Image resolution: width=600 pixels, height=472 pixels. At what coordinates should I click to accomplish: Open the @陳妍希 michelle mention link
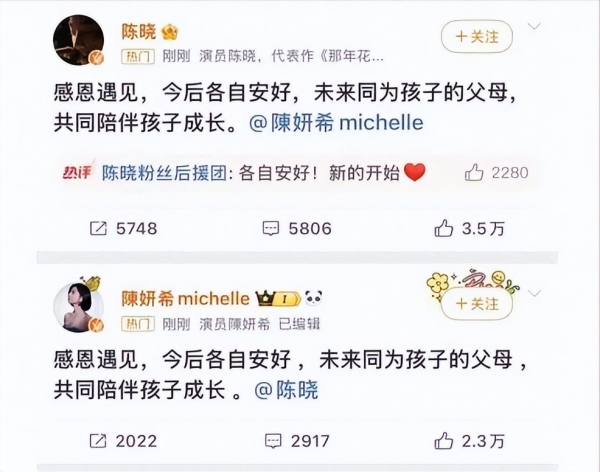click(x=333, y=124)
